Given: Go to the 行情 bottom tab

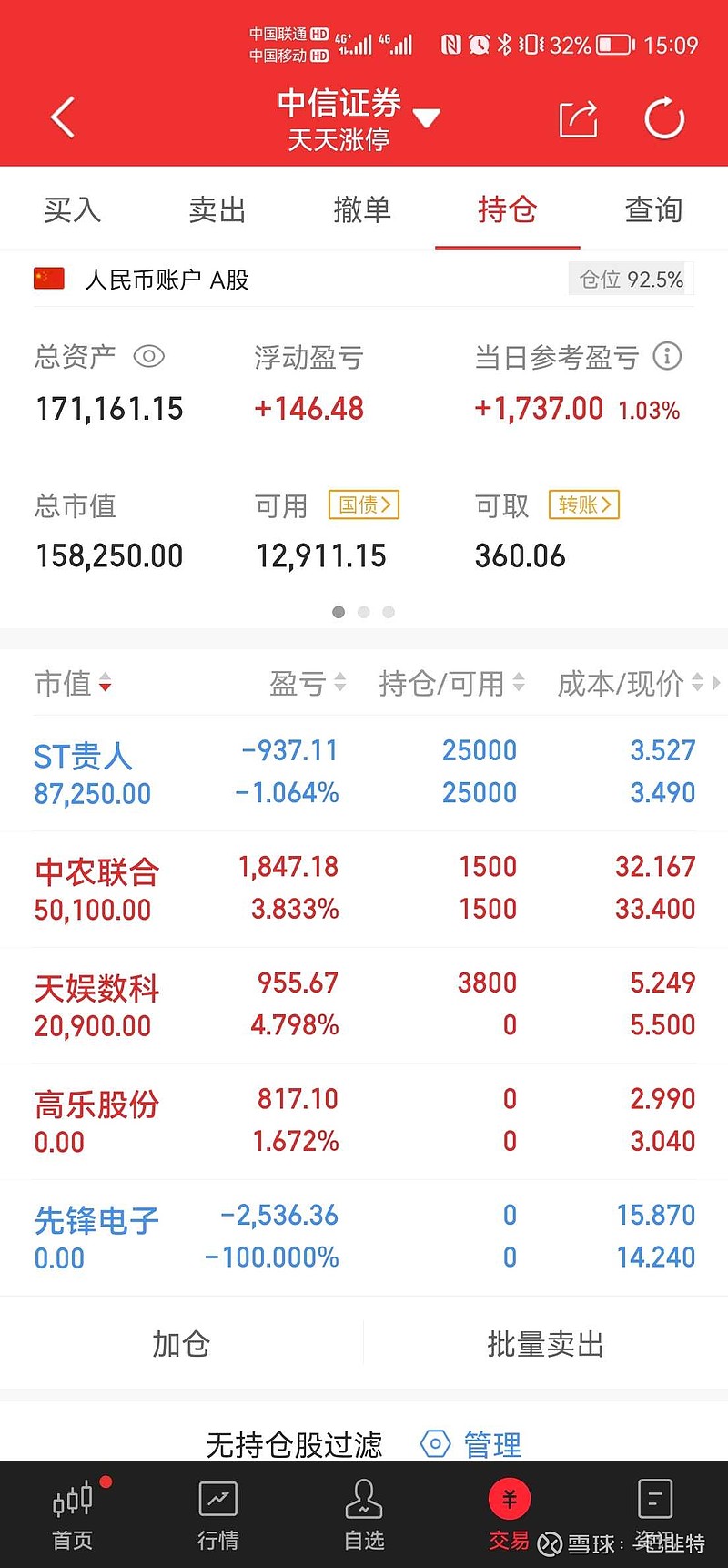Looking at the screenshot, I should [x=218, y=1516].
